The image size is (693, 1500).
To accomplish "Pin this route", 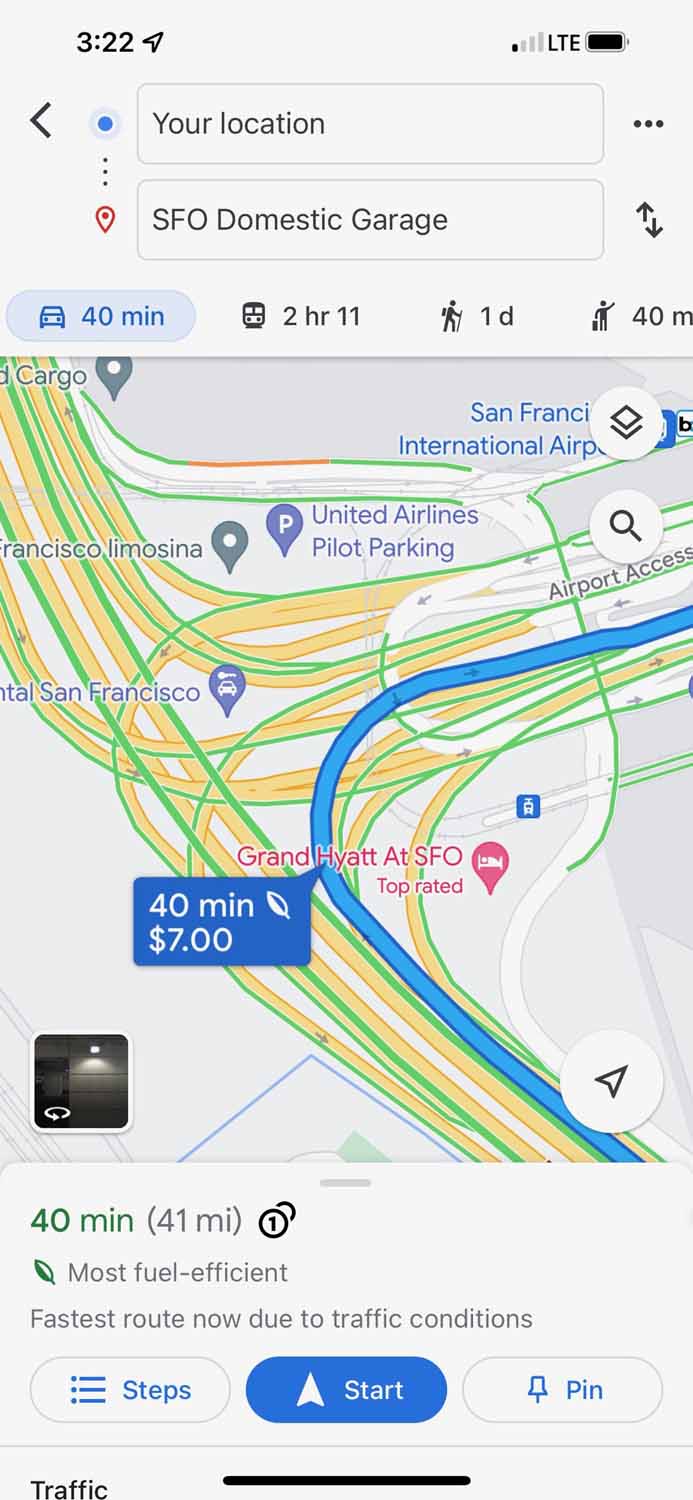I will (x=562, y=1390).
